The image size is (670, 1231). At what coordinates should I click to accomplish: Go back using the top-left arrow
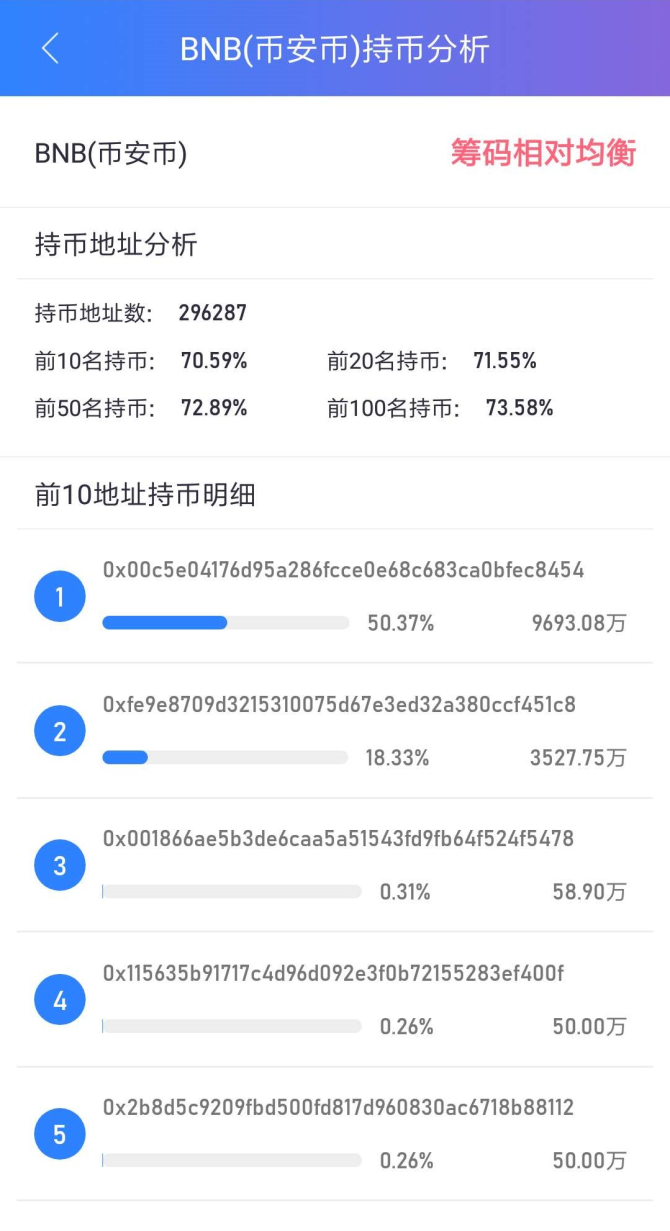point(50,48)
